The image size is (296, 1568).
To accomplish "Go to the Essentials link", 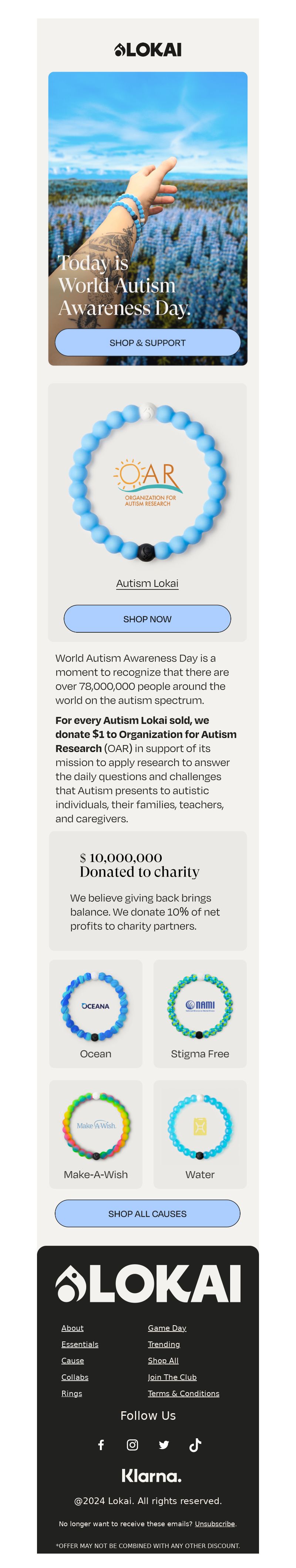I will coord(80,1345).
